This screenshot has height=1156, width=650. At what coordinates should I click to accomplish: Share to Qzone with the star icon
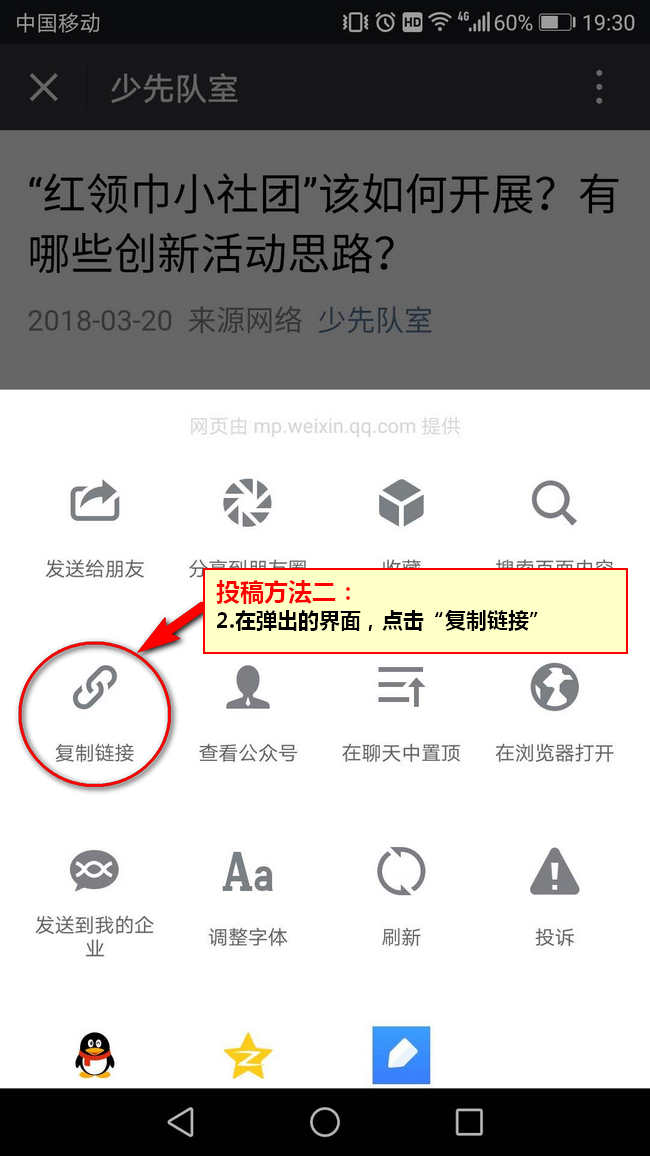pos(247,1055)
